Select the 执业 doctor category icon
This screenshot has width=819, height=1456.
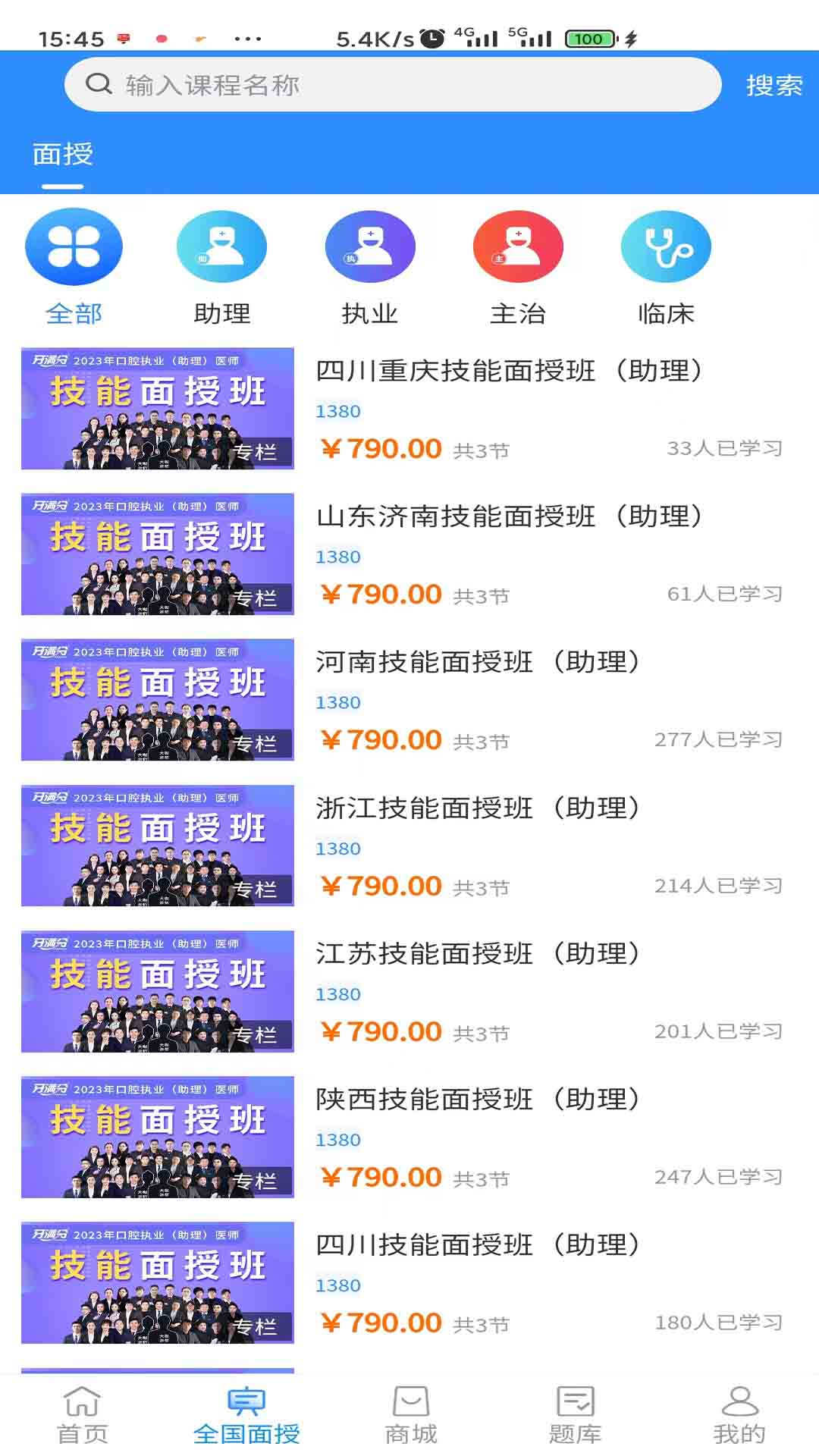(x=370, y=246)
